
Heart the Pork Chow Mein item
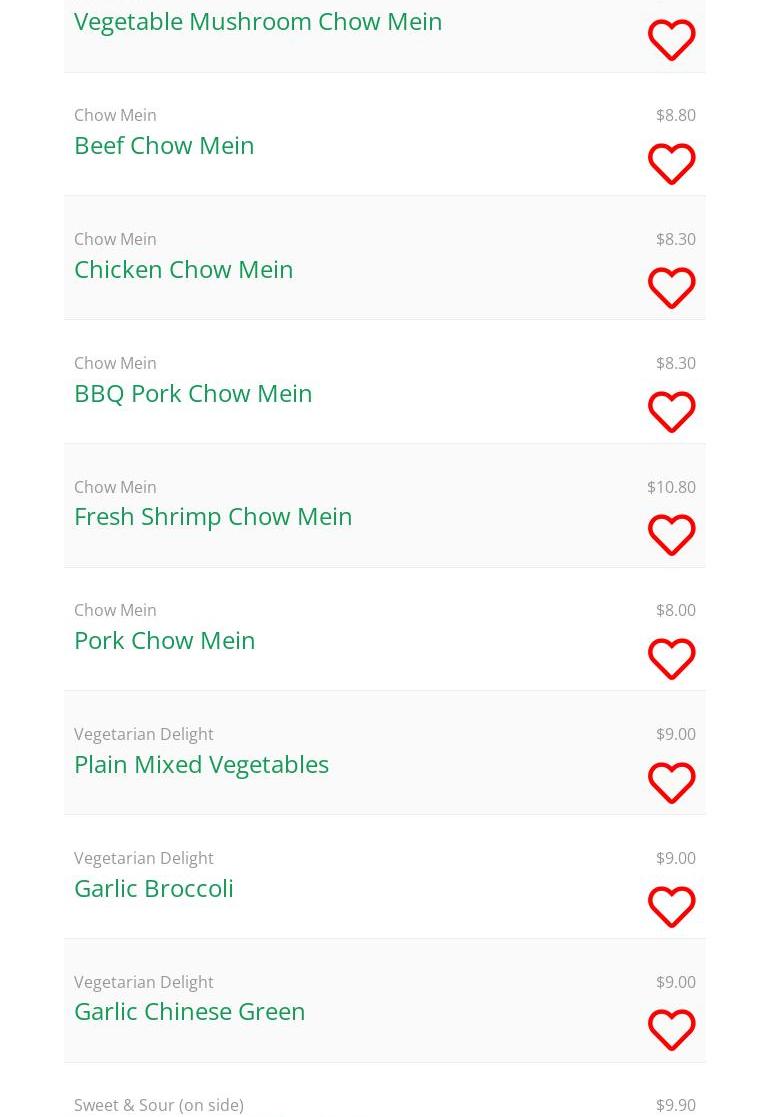(x=671, y=660)
